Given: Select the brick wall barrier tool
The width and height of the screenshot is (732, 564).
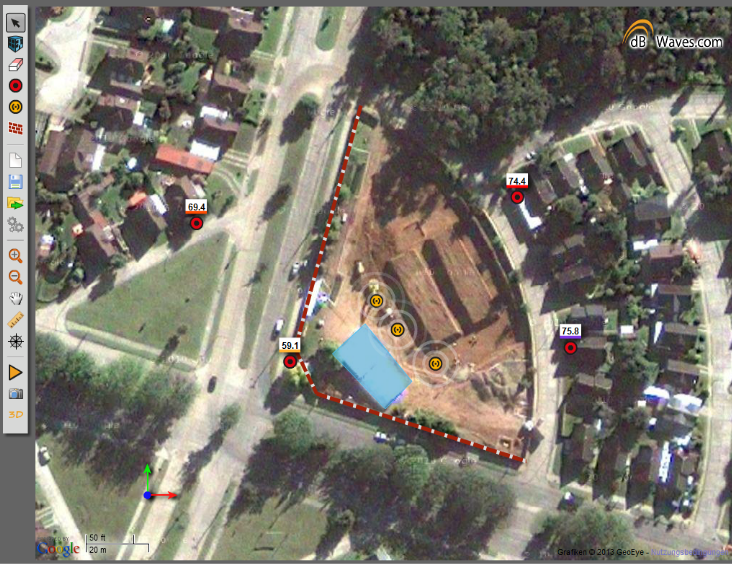Looking at the screenshot, I should point(15,128).
